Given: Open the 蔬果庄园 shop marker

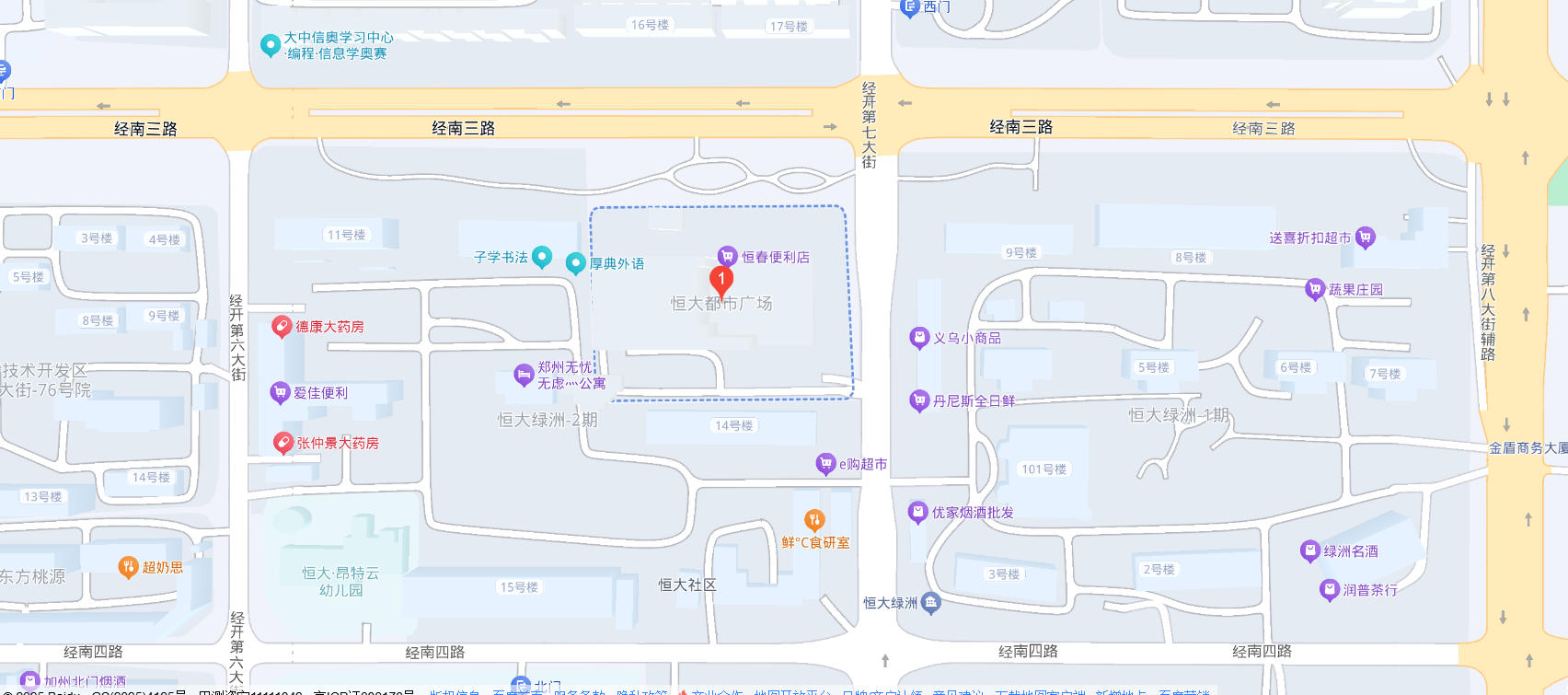Looking at the screenshot, I should (x=1315, y=289).
